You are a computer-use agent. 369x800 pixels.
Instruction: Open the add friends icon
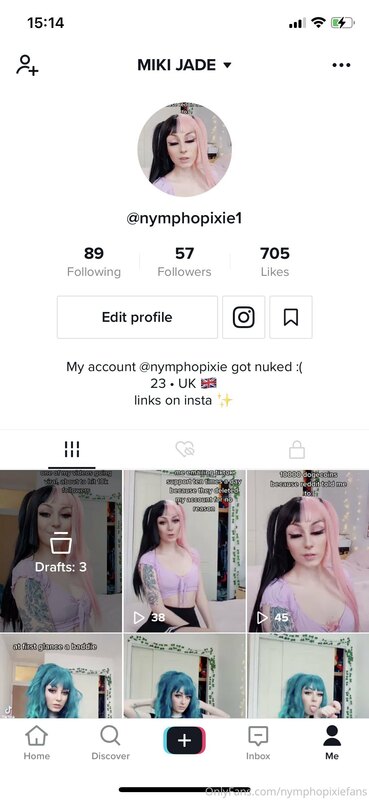pos(27,65)
